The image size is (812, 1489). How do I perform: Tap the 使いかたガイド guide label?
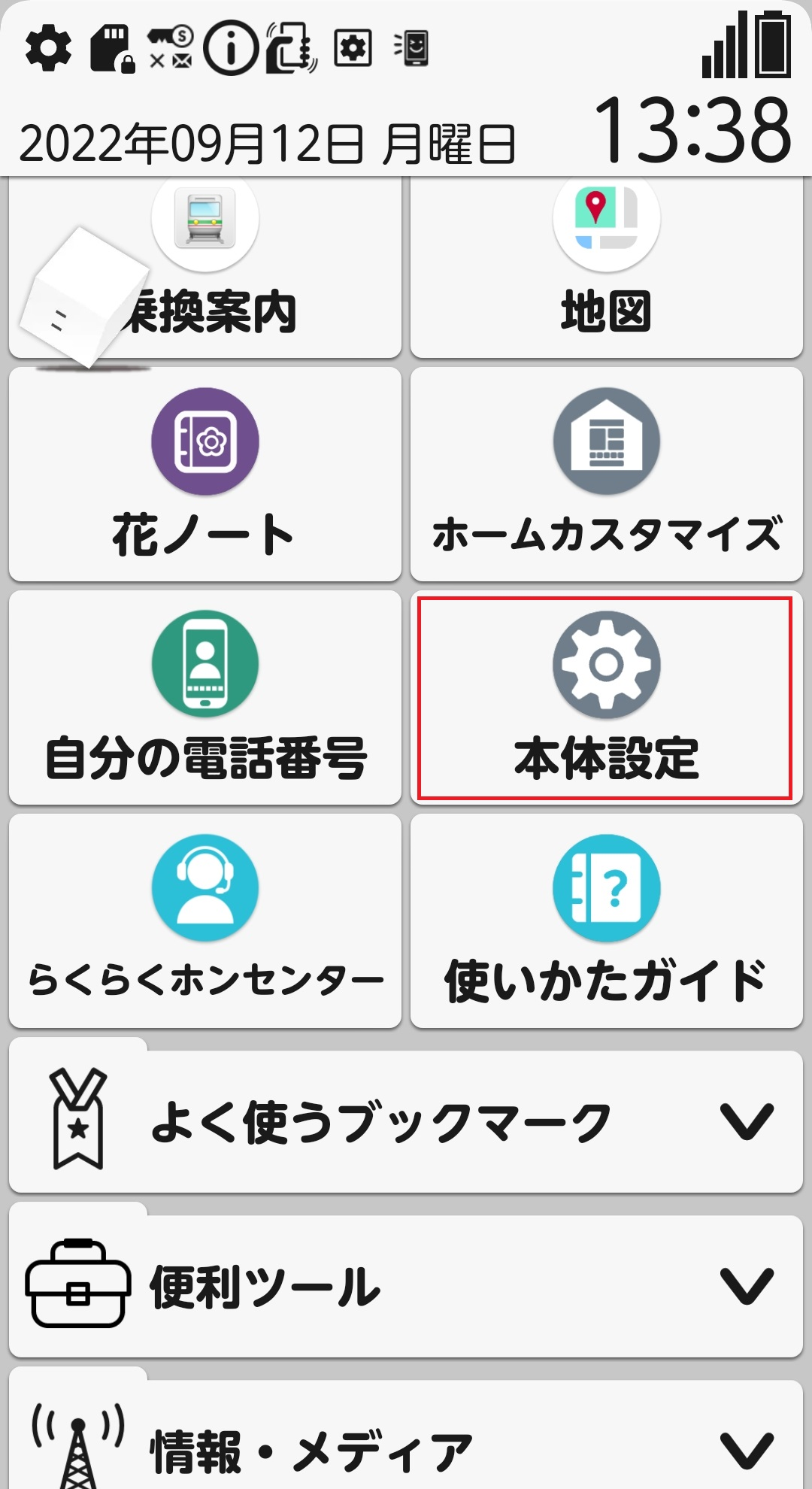coord(606,974)
